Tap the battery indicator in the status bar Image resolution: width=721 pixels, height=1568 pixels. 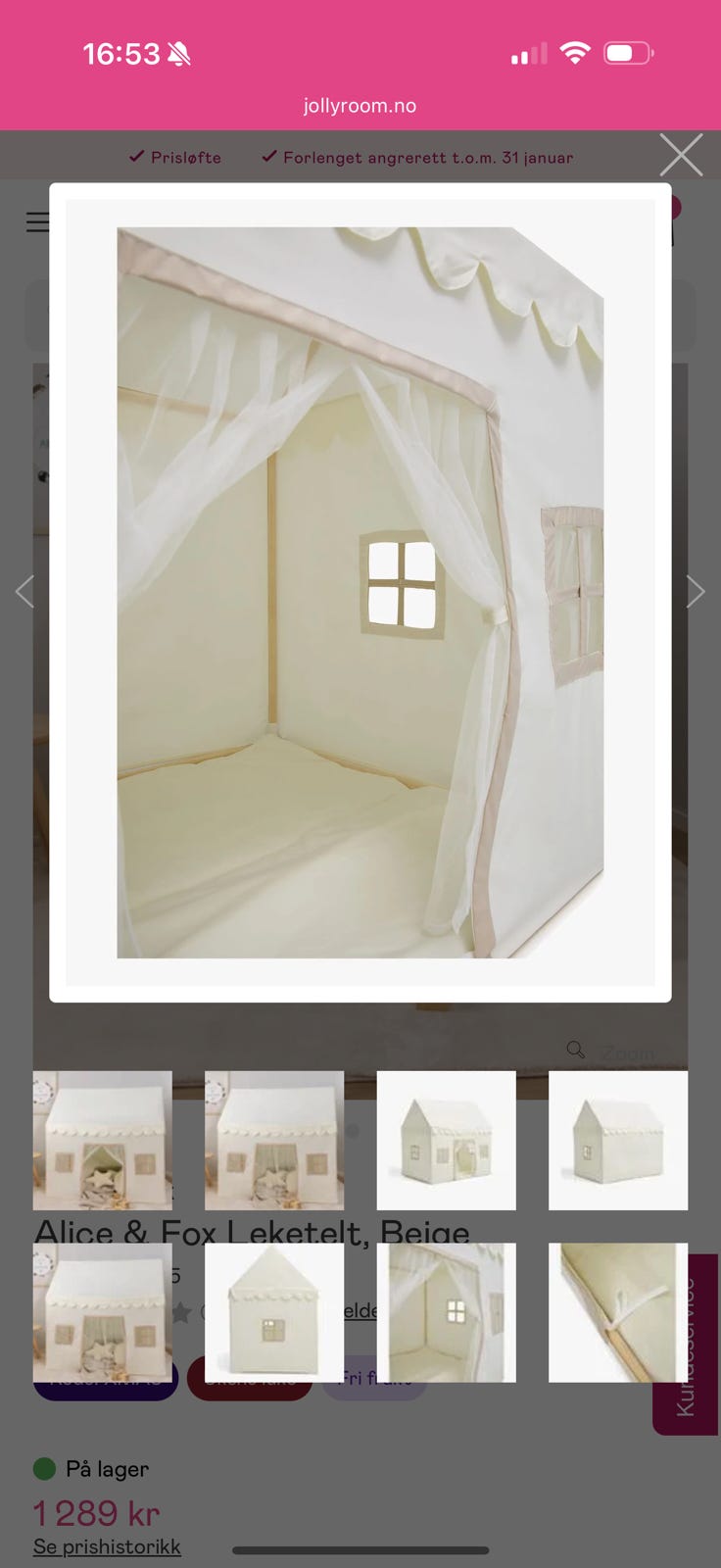pyautogui.click(x=628, y=53)
